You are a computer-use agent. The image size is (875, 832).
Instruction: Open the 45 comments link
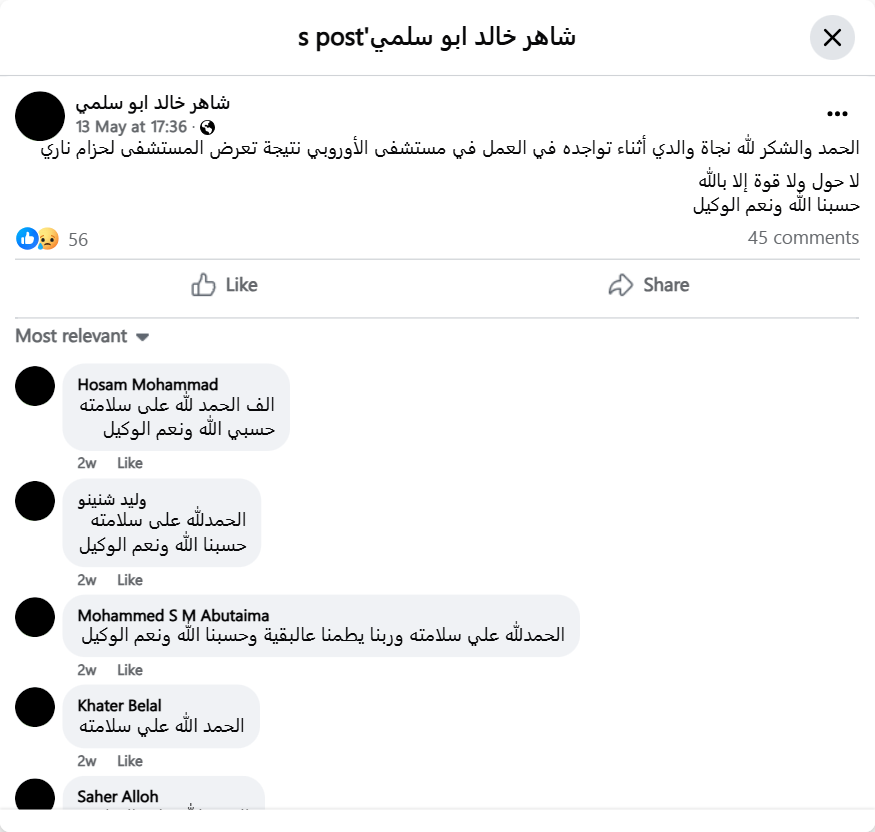pos(803,238)
